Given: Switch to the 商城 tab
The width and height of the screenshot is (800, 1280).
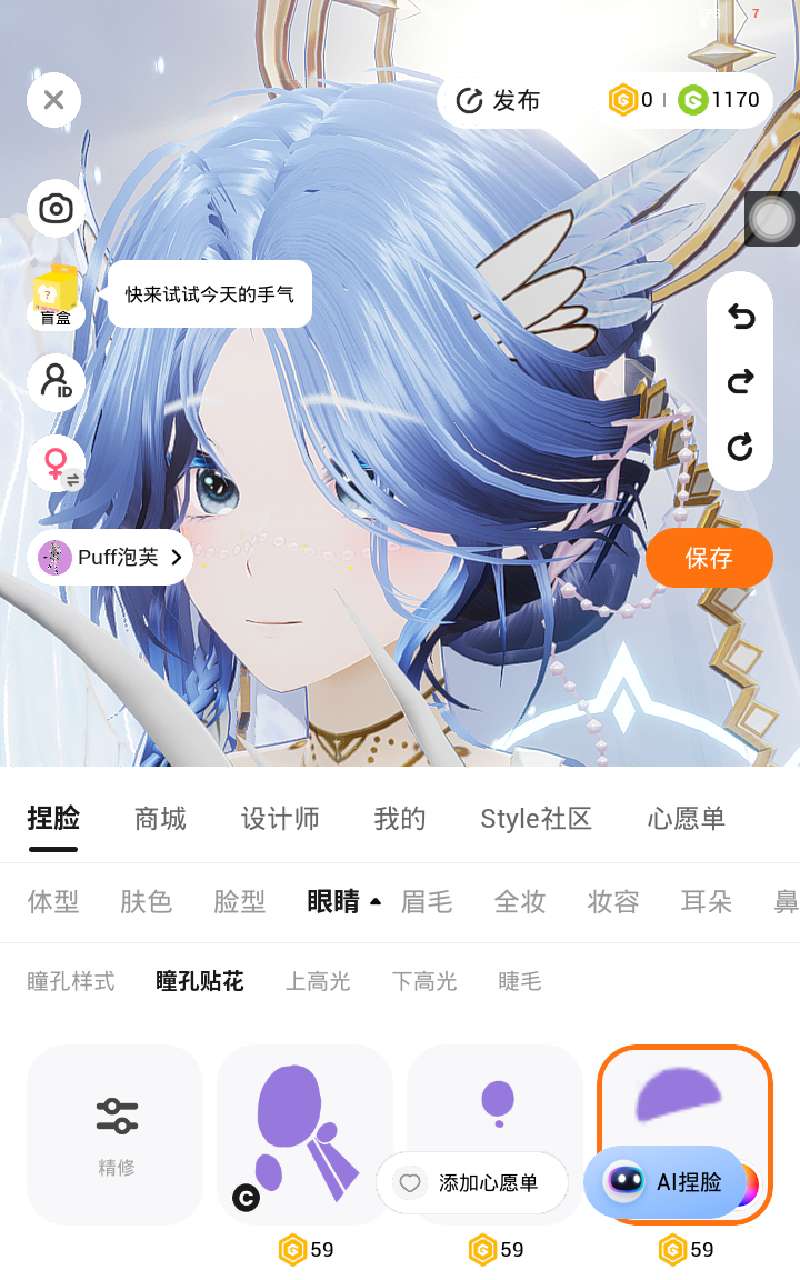Looking at the screenshot, I should (x=160, y=819).
